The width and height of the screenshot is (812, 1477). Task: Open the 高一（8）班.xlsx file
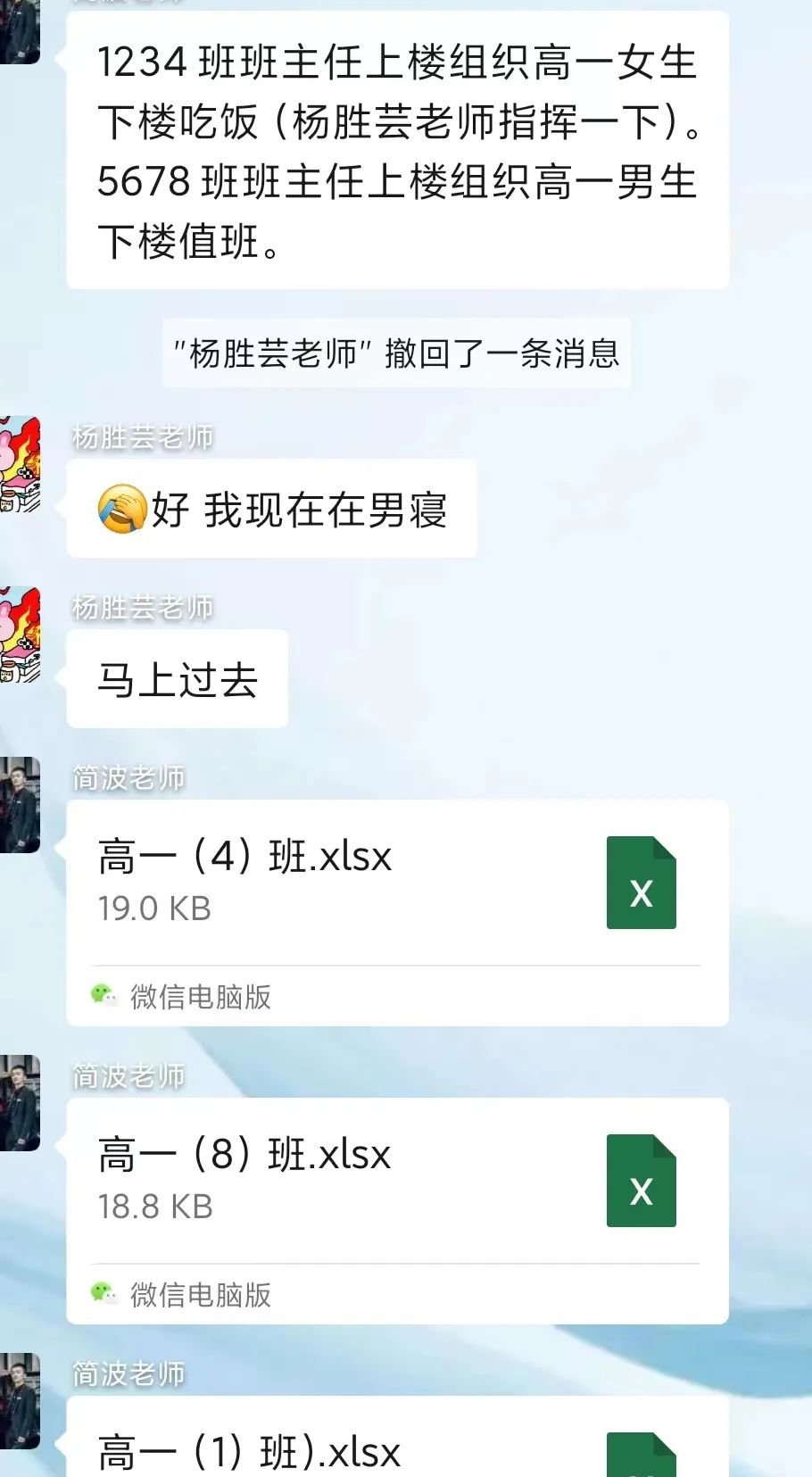(x=397, y=1180)
